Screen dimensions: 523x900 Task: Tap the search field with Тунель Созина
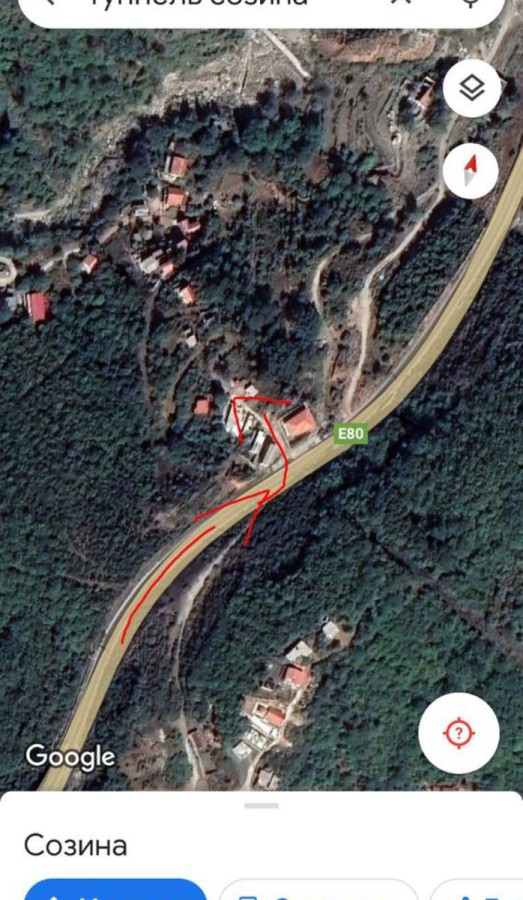coord(261,7)
